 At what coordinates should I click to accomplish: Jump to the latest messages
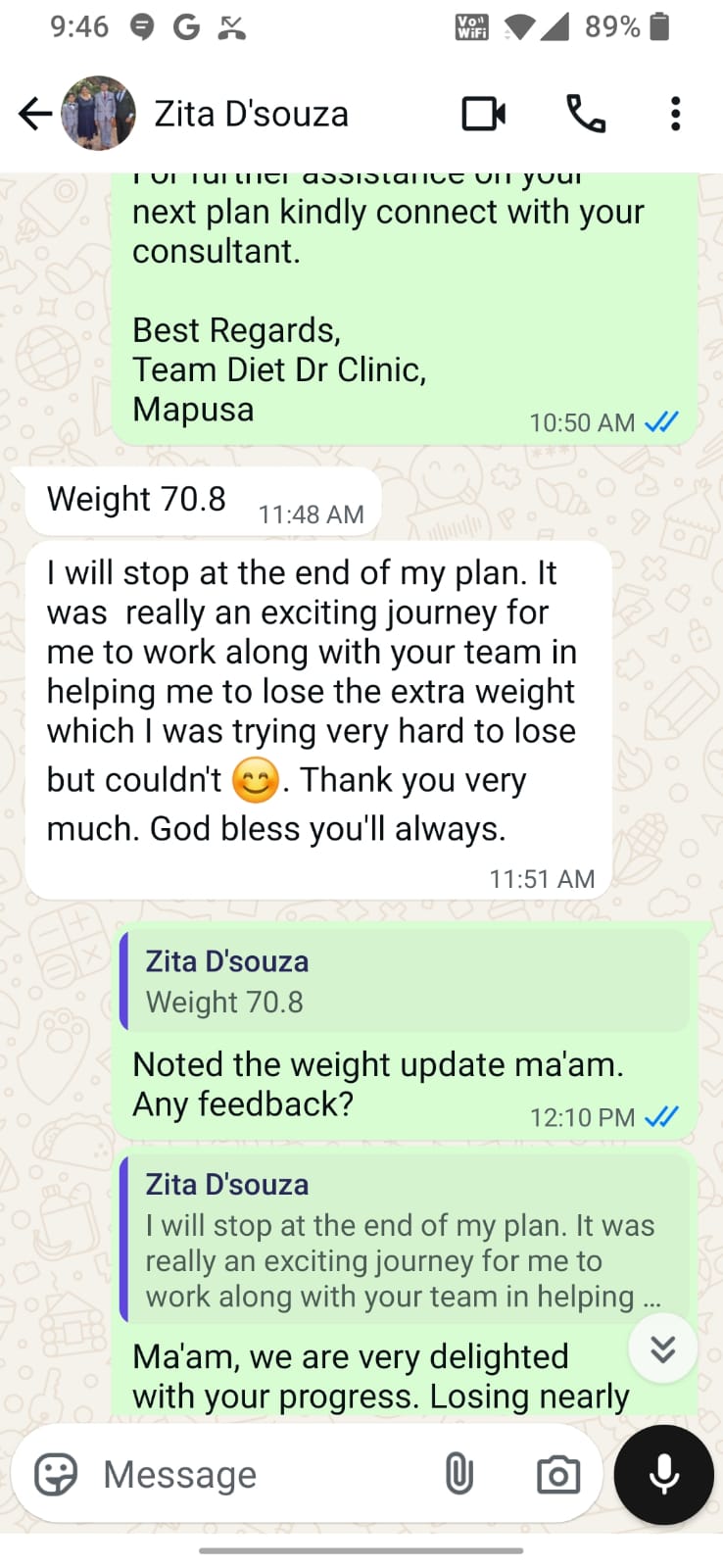[663, 1349]
